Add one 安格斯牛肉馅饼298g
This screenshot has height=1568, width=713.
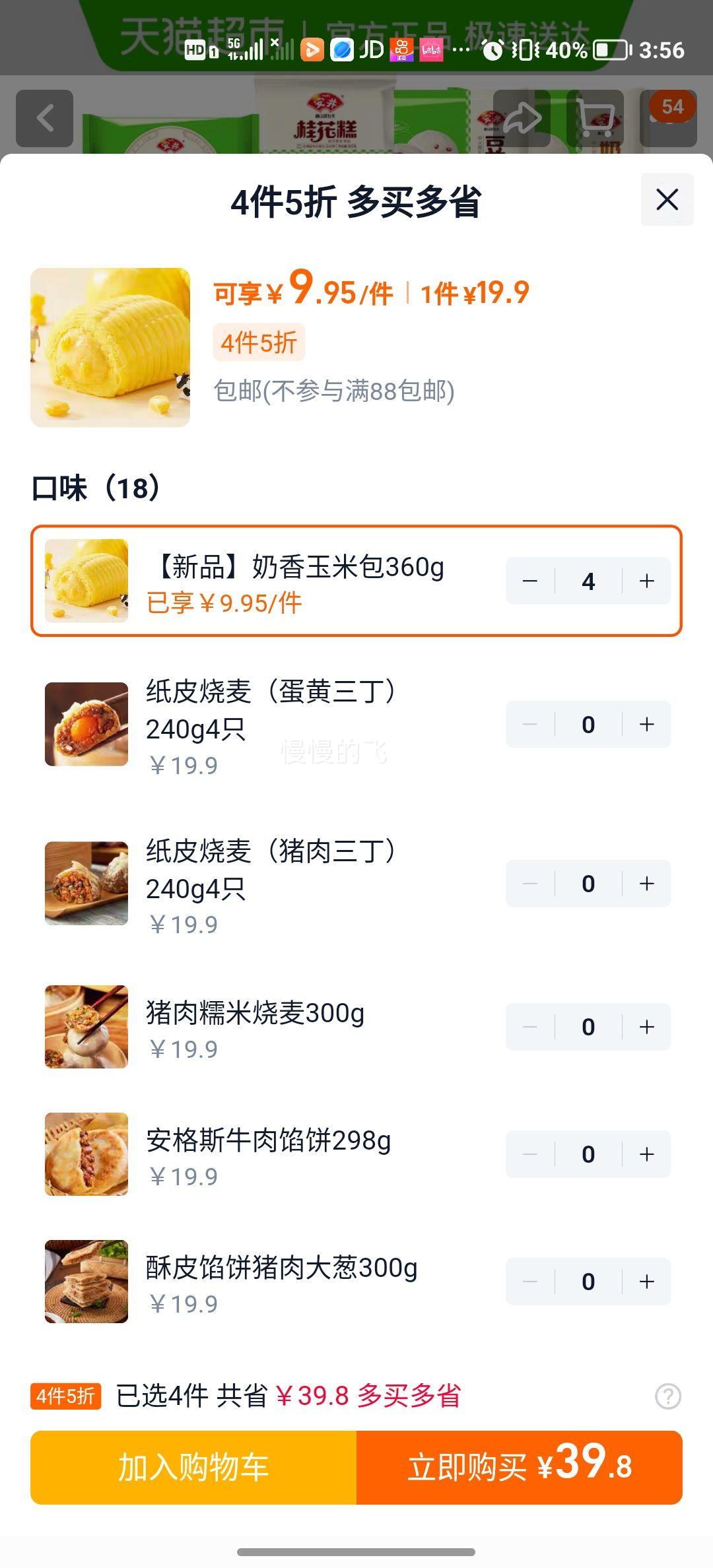647,1154
